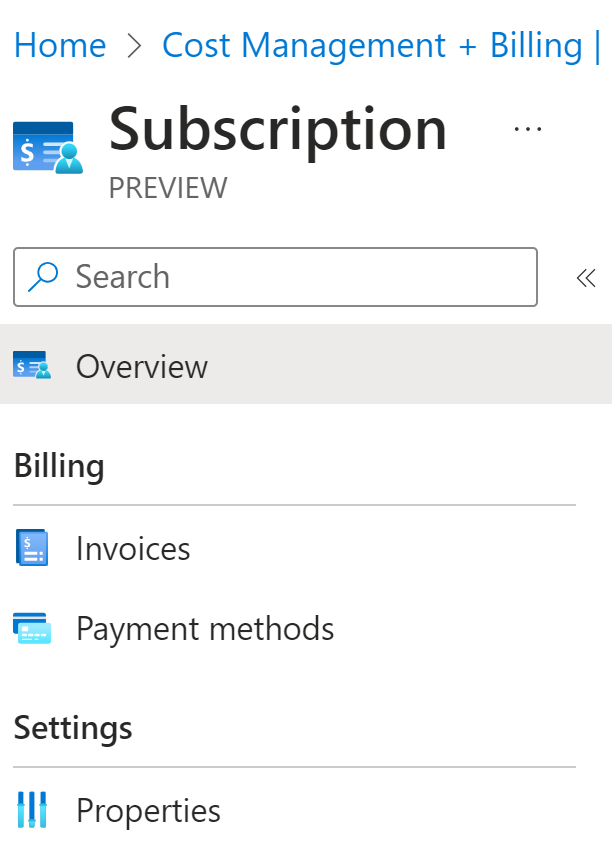Go to Home via breadcrumb

pyautogui.click(x=60, y=45)
